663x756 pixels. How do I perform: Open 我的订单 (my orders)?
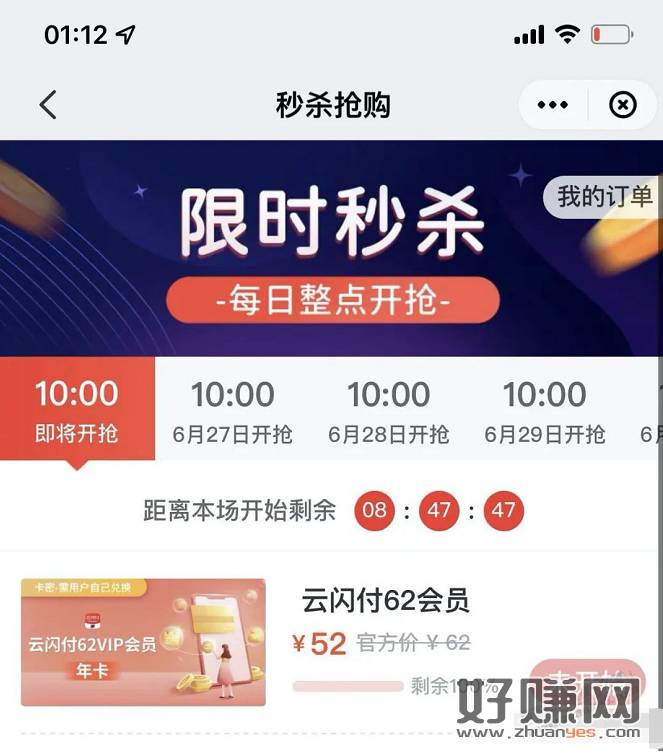click(x=604, y=197)
